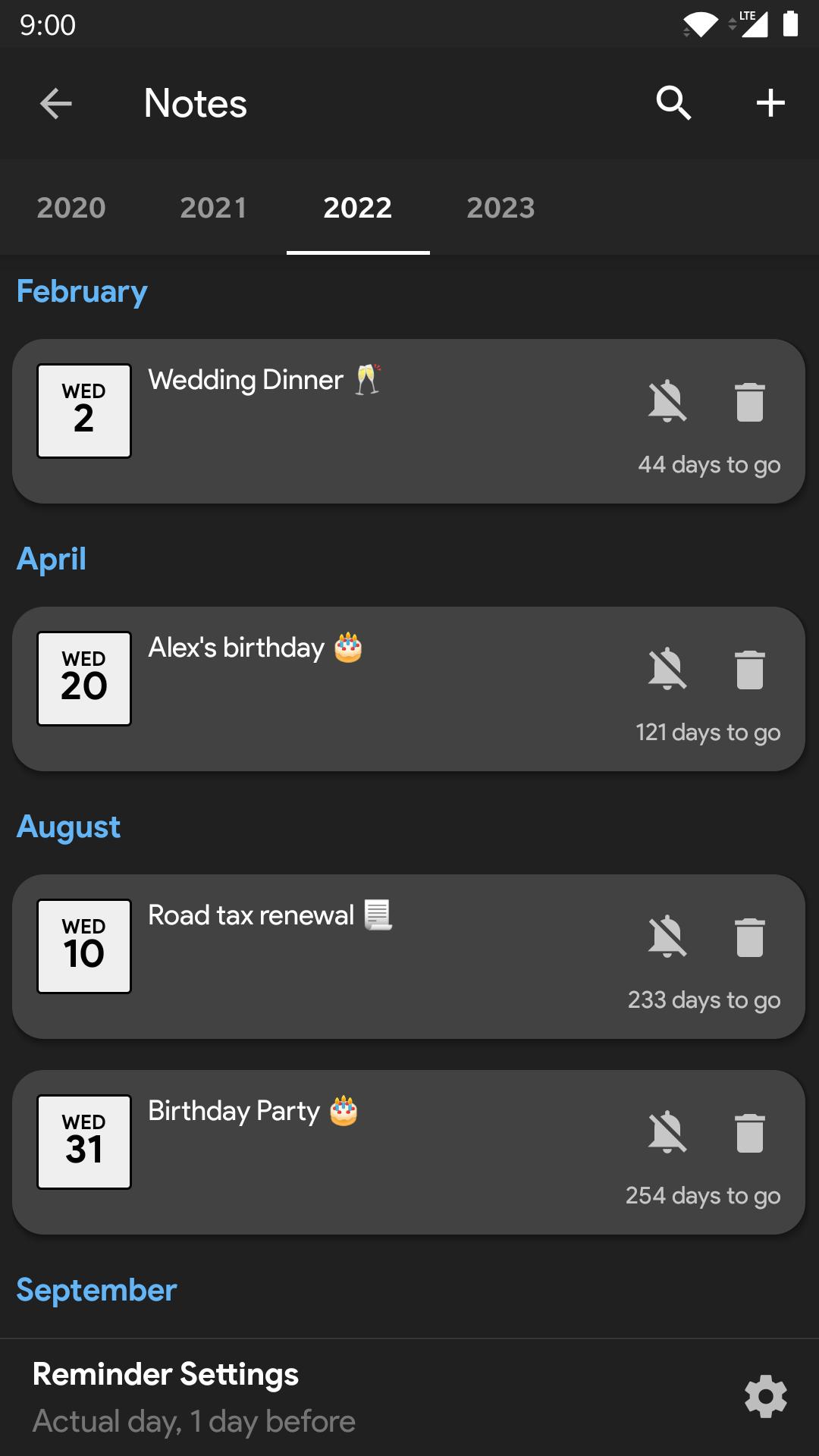Toggle reminder bell for Road tax renewal

(667, 937)
